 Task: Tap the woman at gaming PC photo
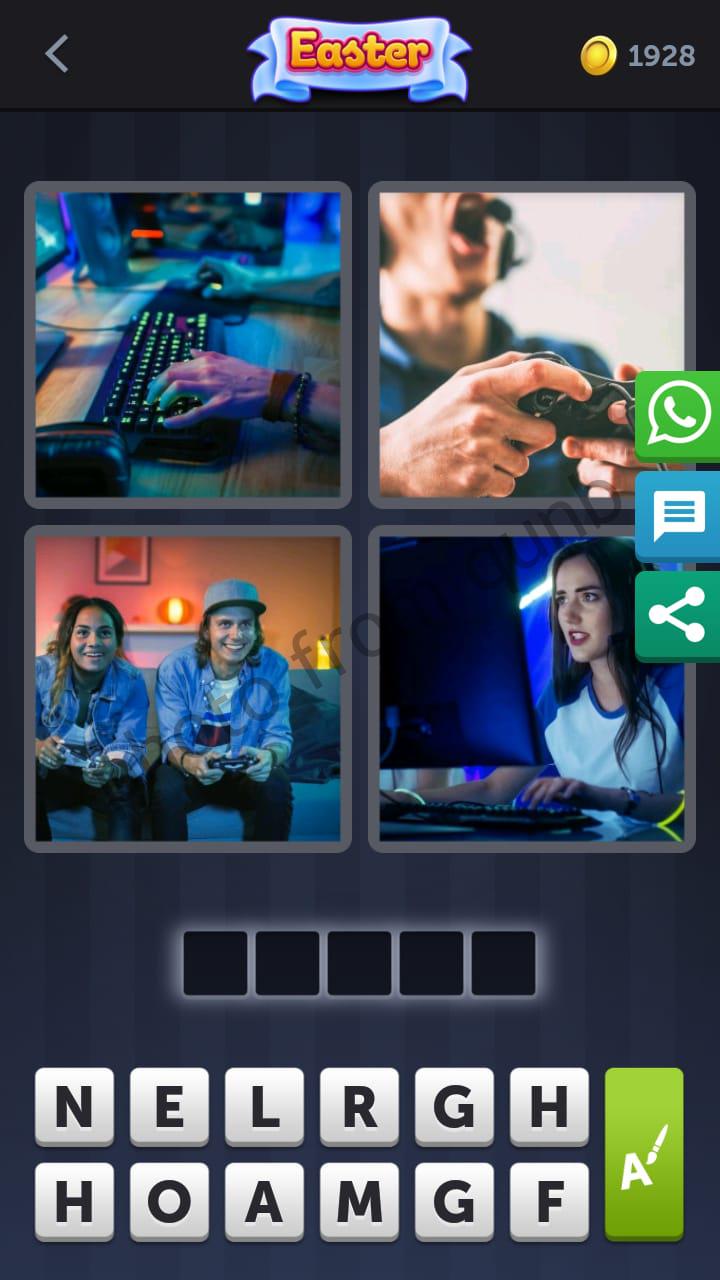[530, 686]
